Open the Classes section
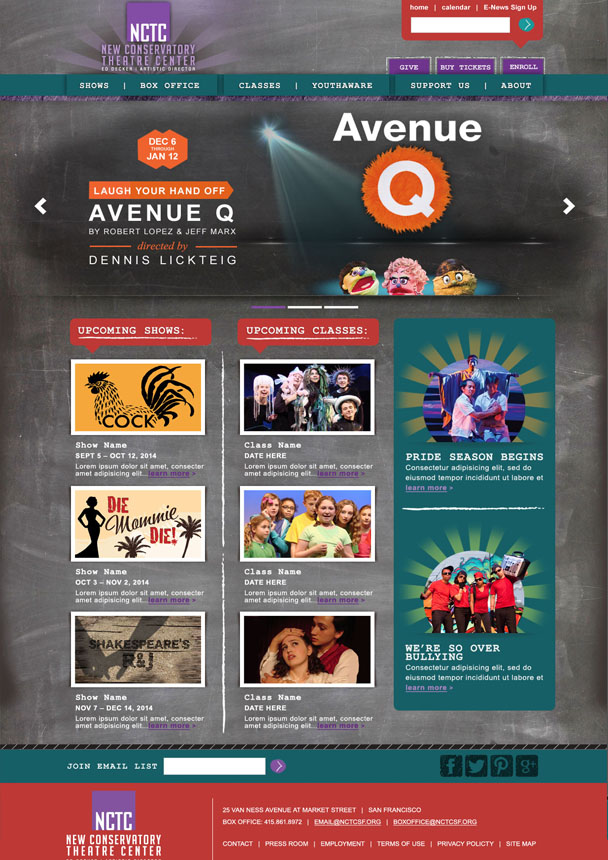 tap(260, 86)
